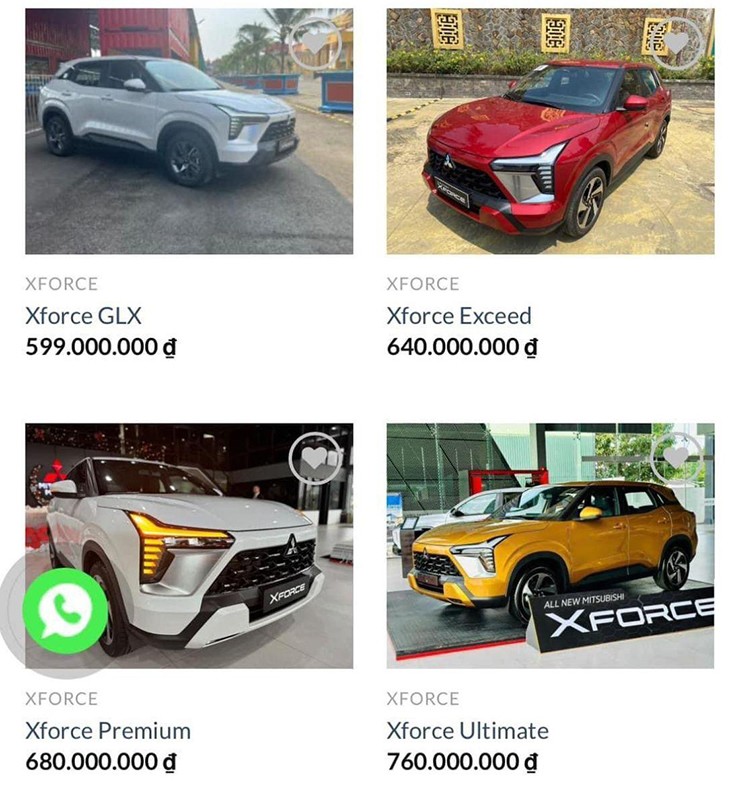Add Xforce Exceed to wishlist
The image size is (740, 807).
click(677, 43)
